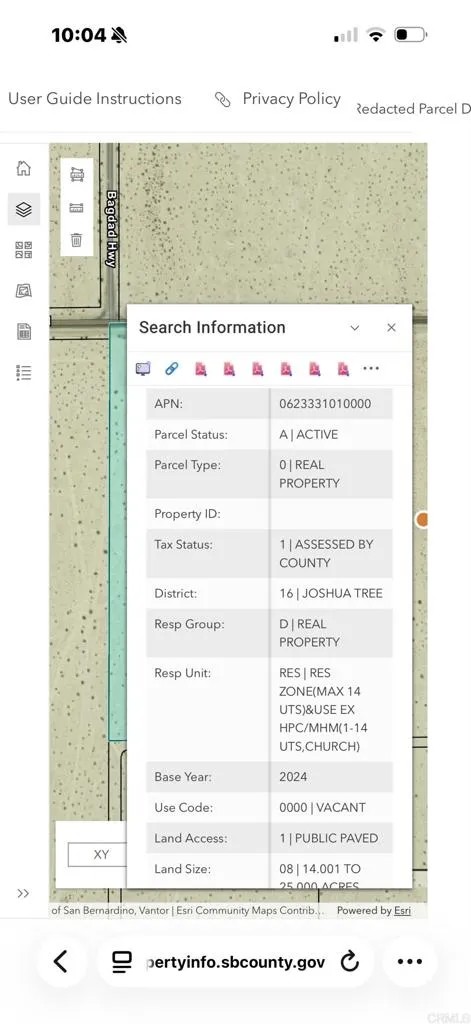Tap the trash icon on the map toolbar
Viewport: 471px width, 1024px height.
pos(76,240)
